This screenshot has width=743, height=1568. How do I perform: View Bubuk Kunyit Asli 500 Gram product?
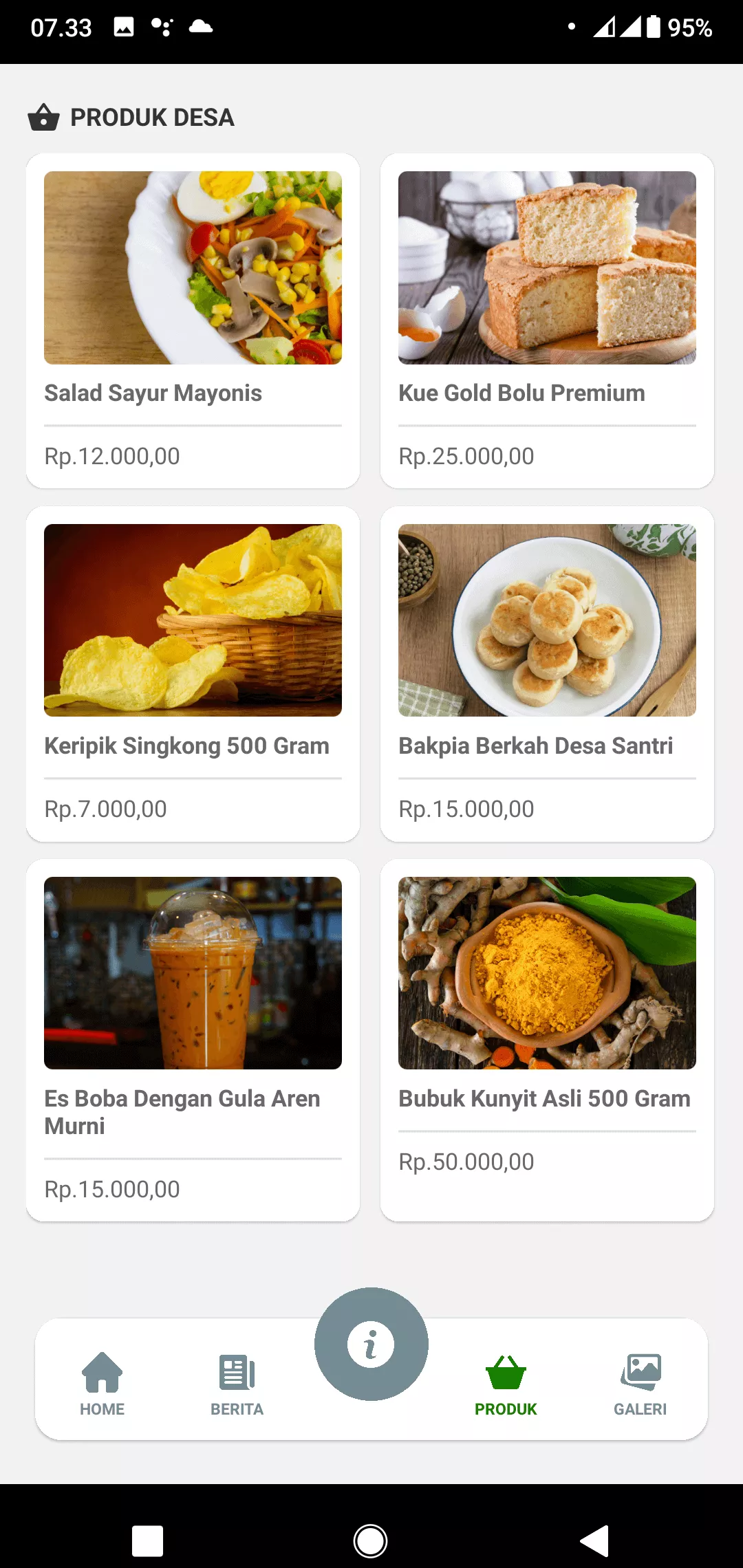[x=547, y=1040]
